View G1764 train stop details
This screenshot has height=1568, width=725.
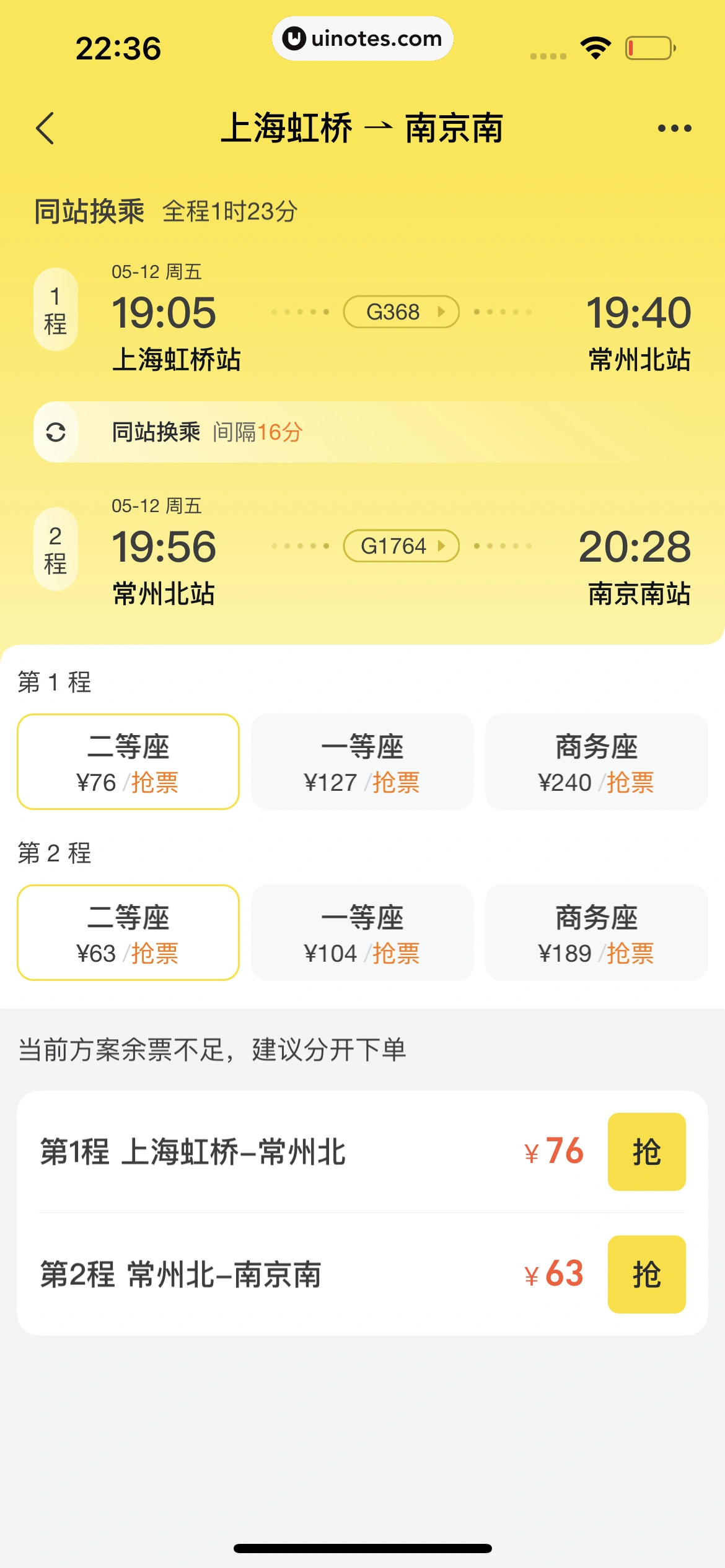401,546
